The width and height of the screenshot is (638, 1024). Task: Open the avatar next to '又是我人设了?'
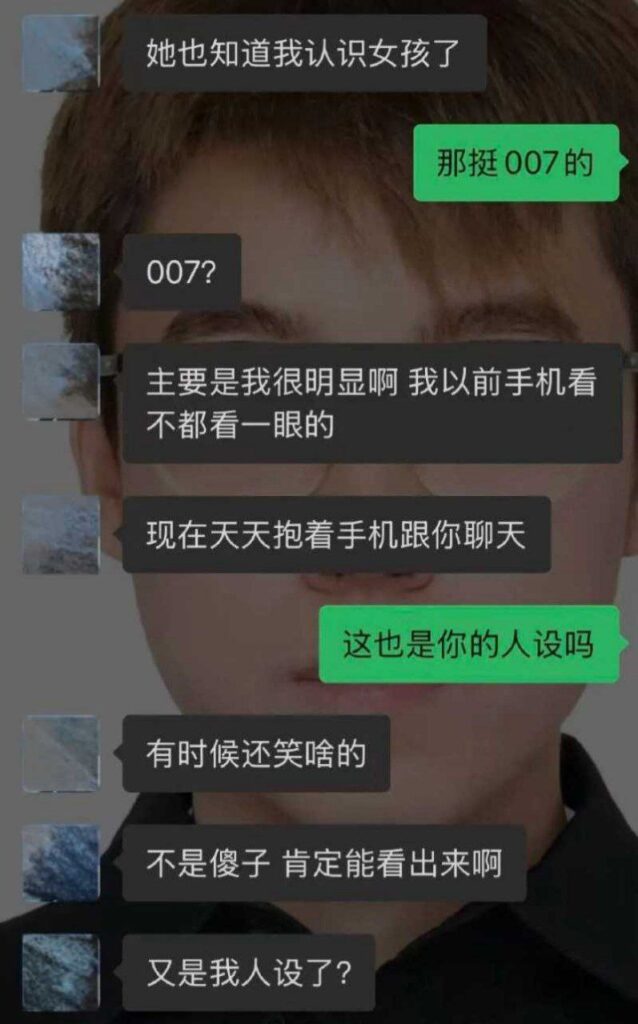61,972
